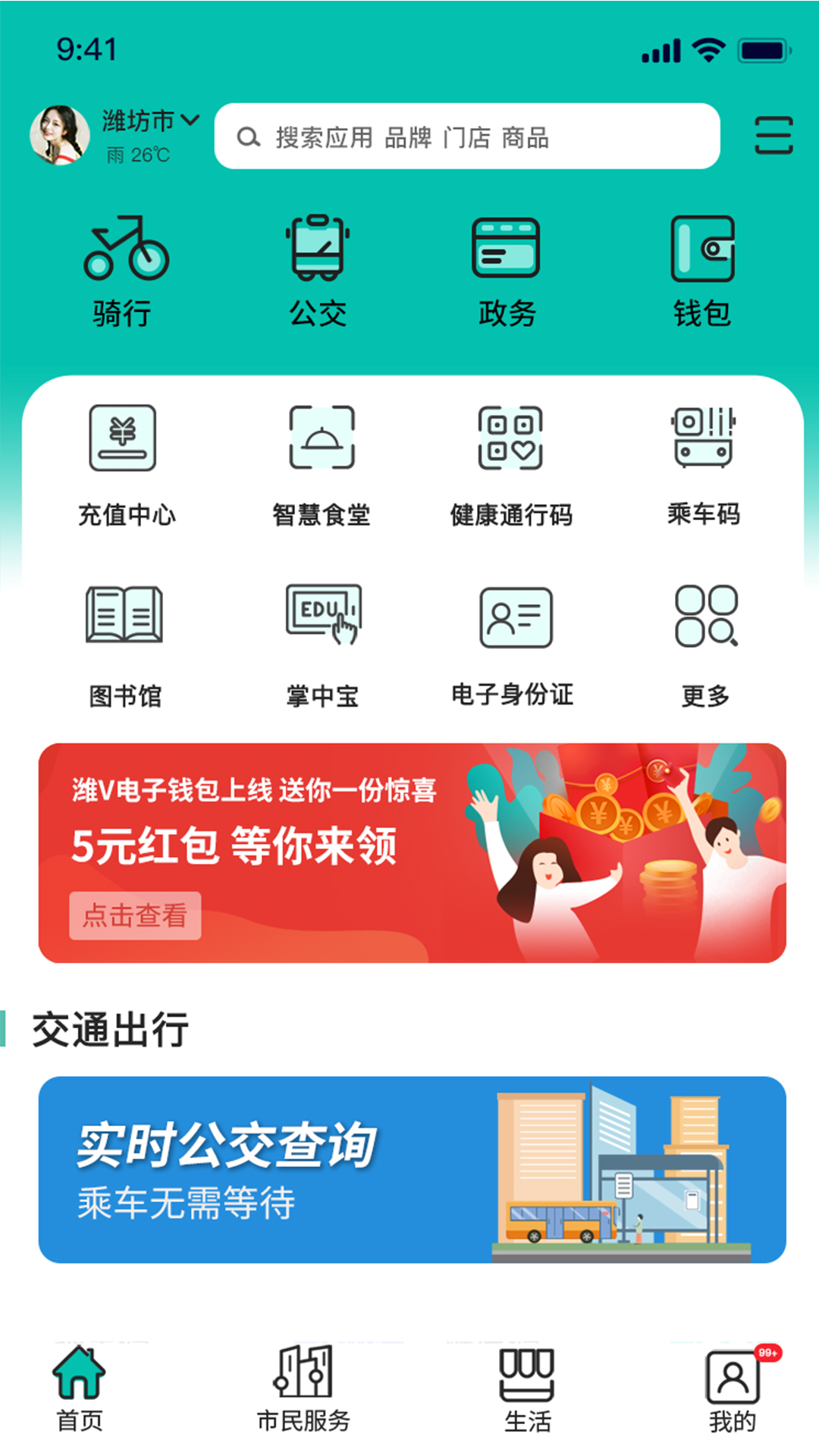
Task: Tap 点击查看 on red packet banner
Action: click(135, 915)
